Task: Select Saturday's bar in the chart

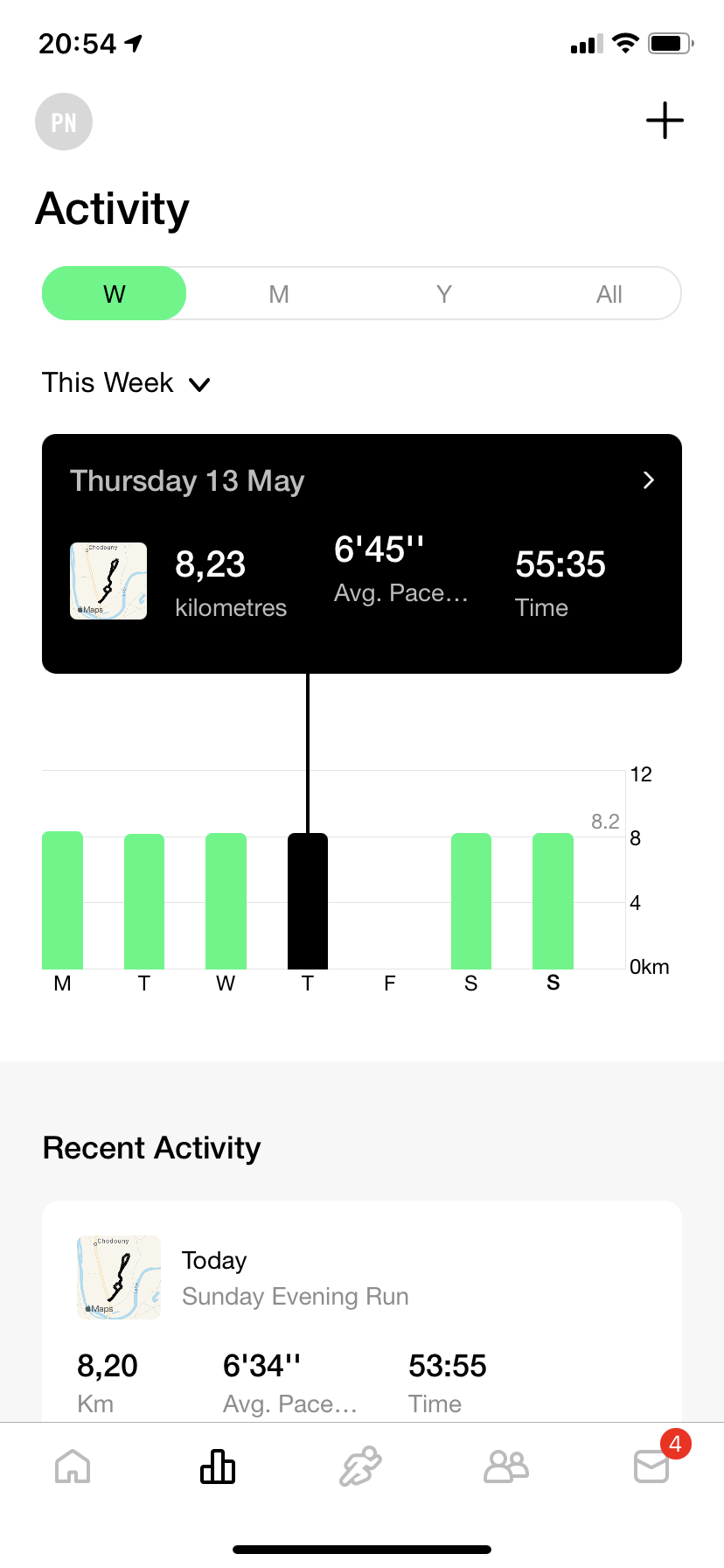Action: [x=471, y=901]
